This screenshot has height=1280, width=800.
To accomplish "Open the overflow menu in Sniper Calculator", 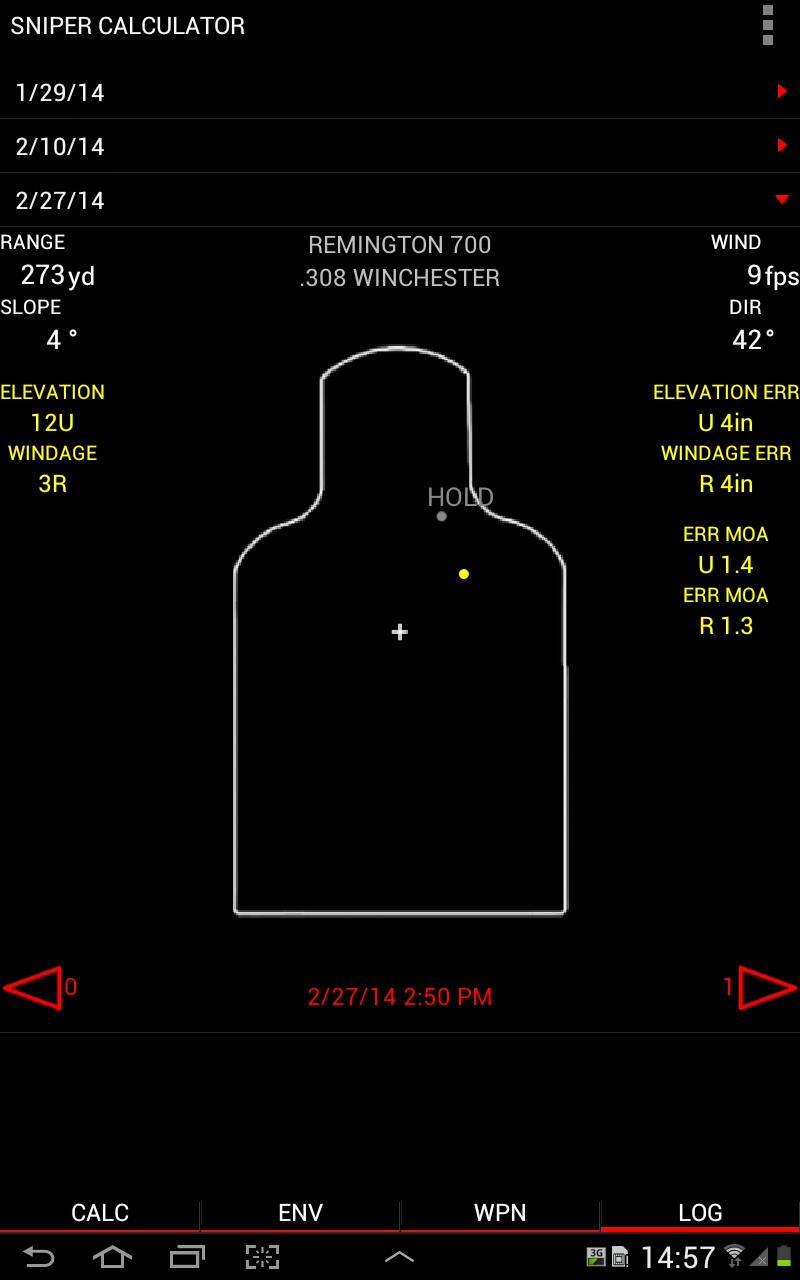I will tap(767, 26).
